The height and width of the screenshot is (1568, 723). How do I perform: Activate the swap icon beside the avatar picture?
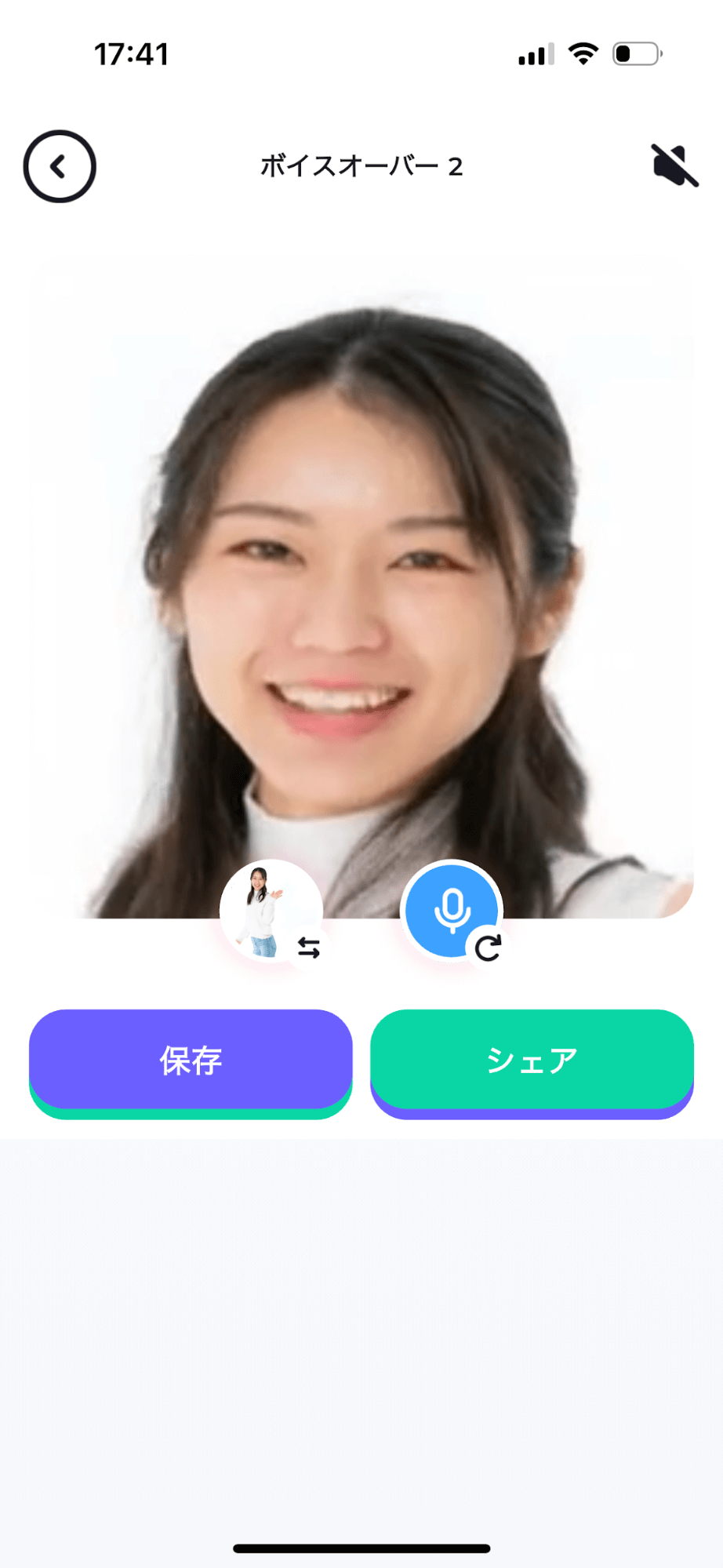[x=310, y=947]
